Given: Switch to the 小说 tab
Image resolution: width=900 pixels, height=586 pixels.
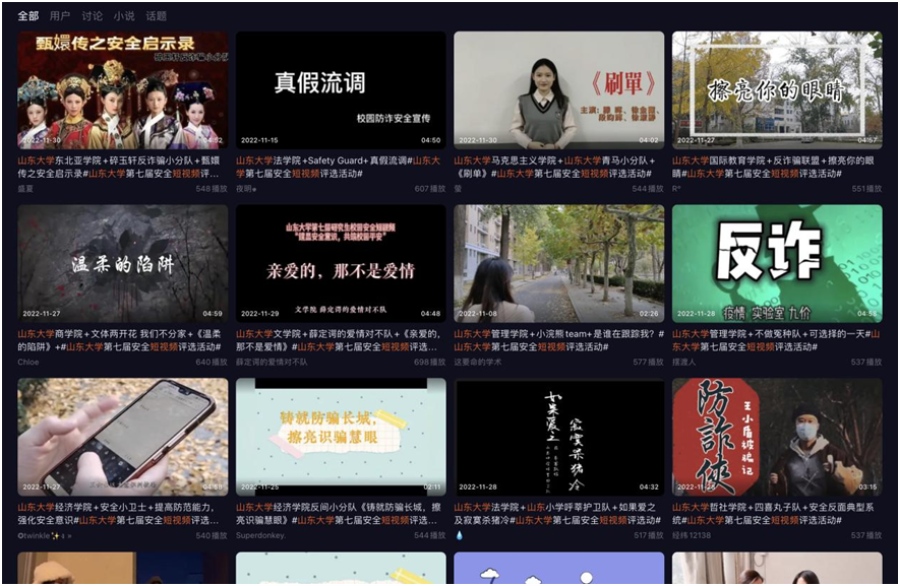Looking at the screenshot, I should pos(124,16).
